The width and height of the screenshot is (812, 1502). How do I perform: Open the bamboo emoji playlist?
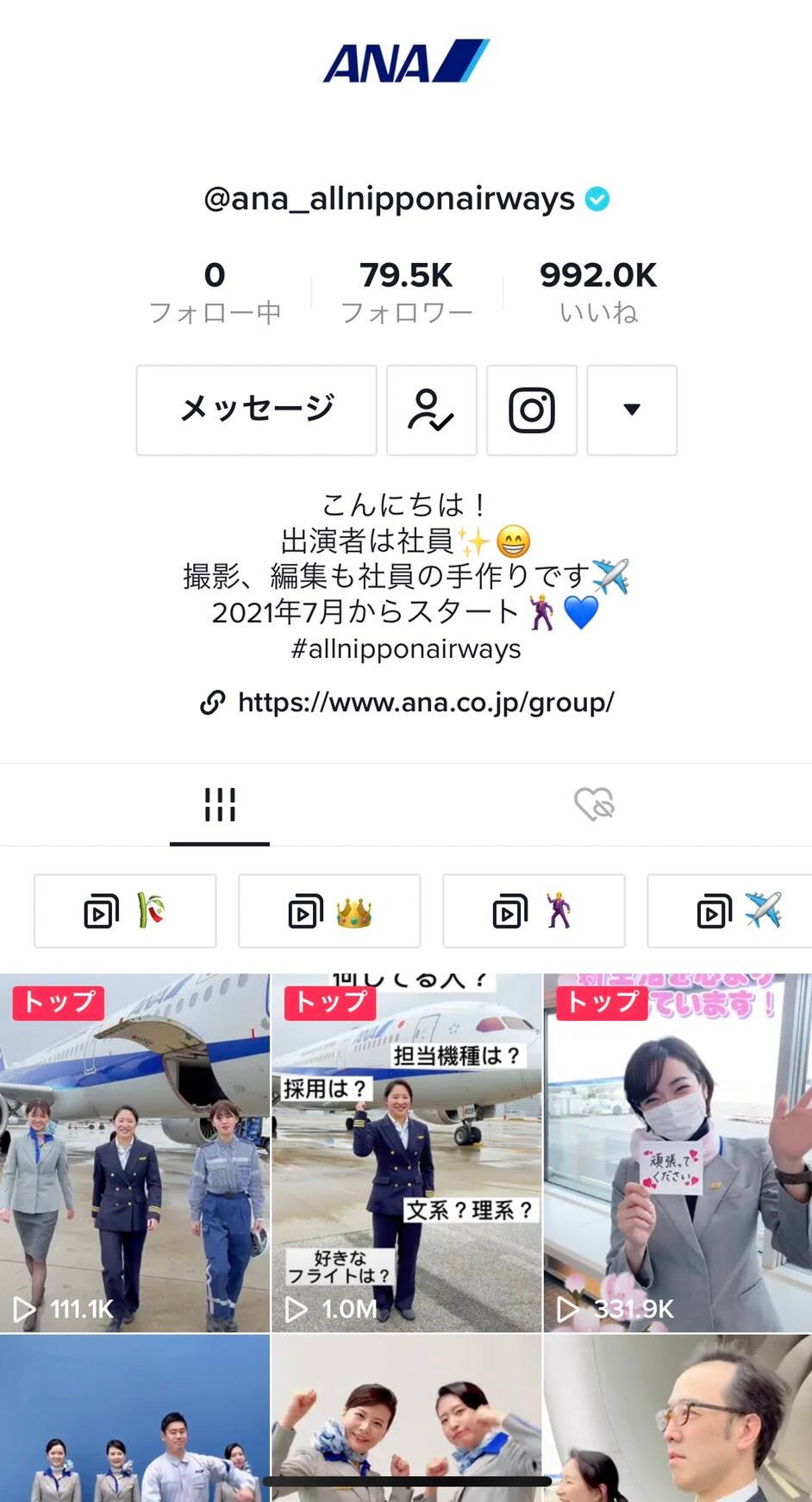click(x=125, y=911)
